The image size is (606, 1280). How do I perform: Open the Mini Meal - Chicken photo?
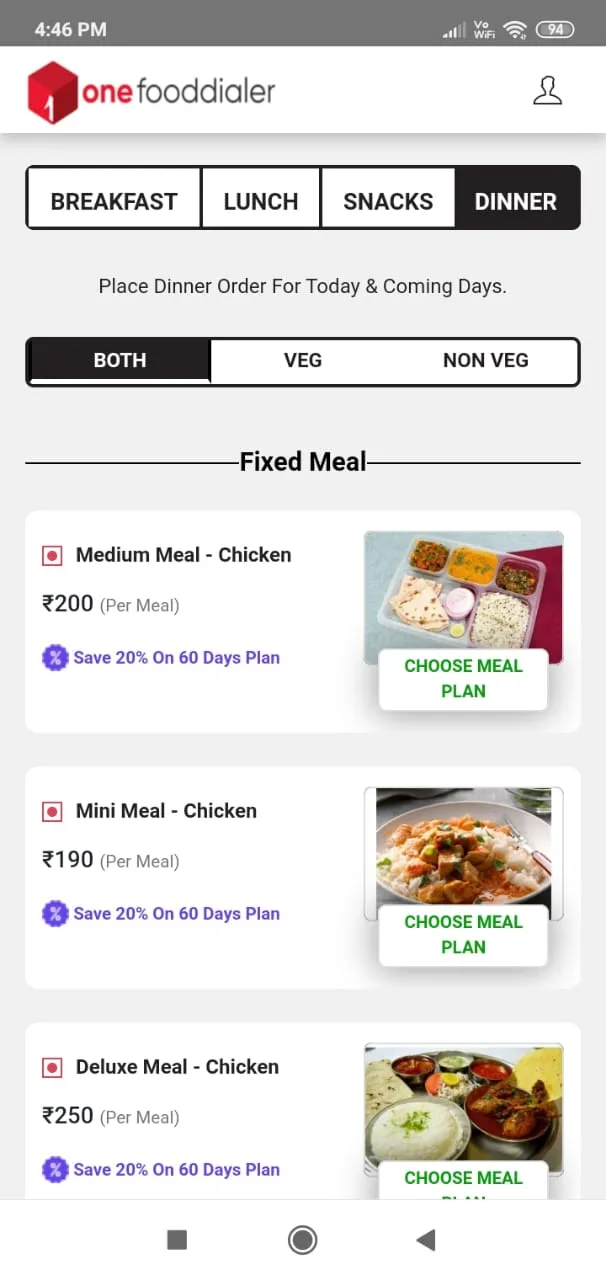pos(463,846)
